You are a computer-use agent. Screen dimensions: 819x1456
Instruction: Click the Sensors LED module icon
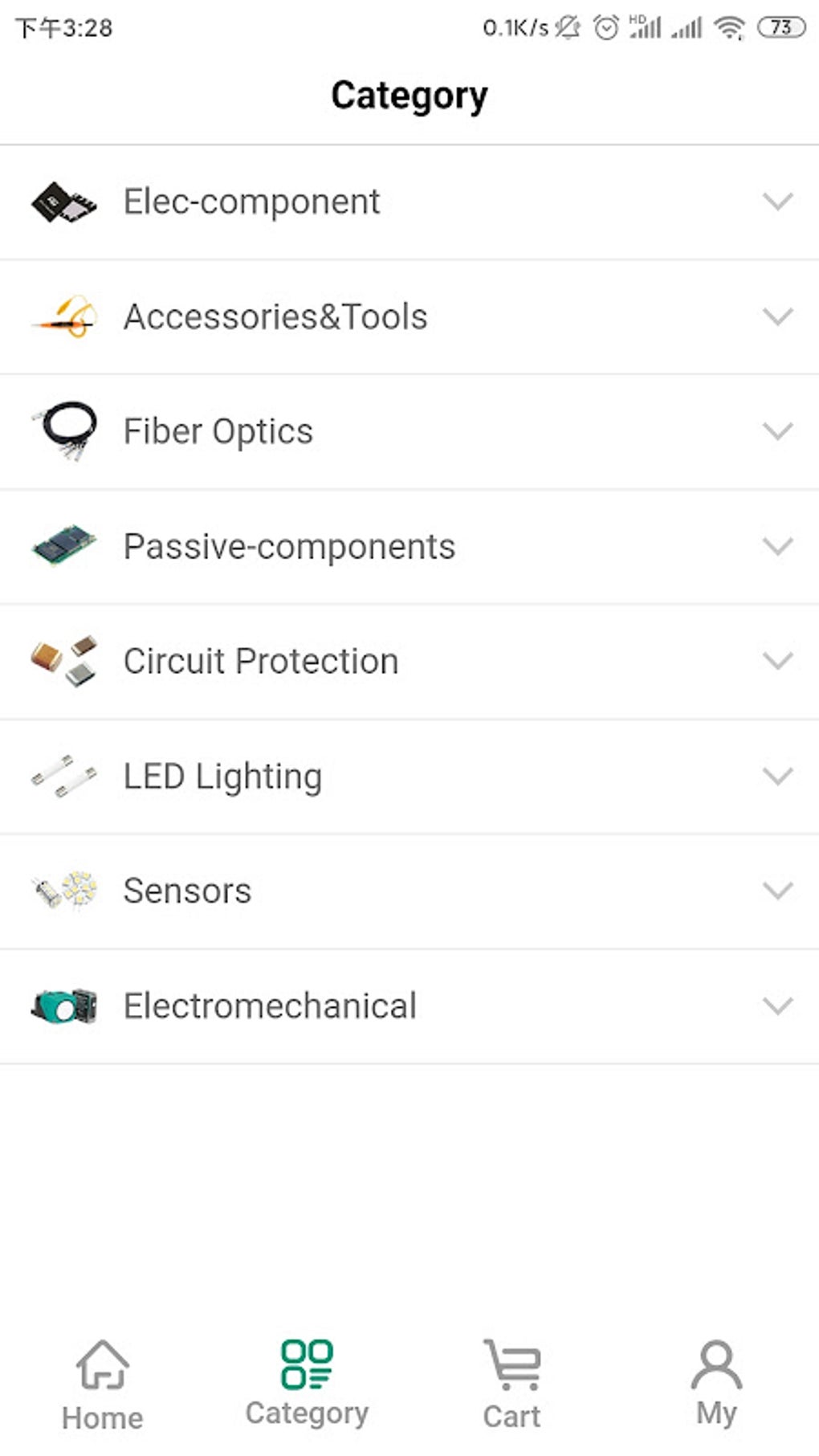[x=65, y=891]
